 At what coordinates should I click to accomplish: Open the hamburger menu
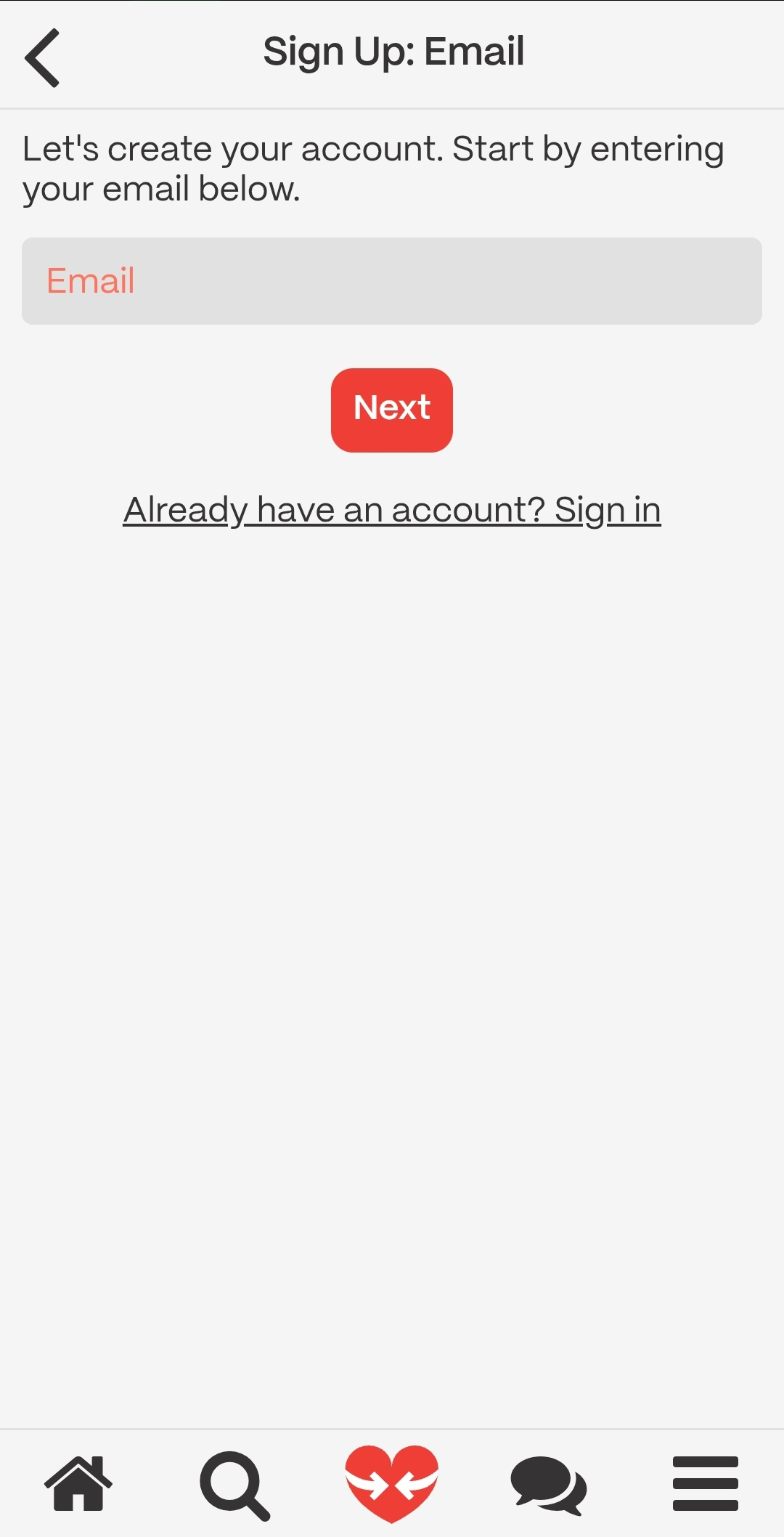click(x=705, y=1483)
